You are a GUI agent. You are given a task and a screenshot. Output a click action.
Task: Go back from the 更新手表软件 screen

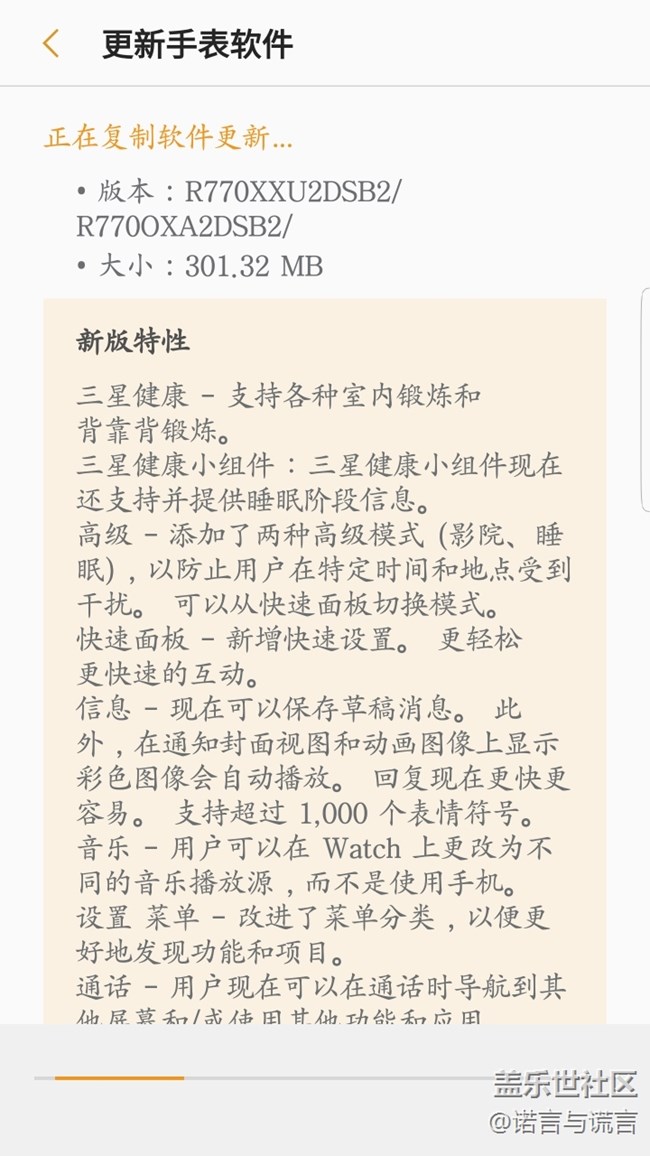coord(51,44)
